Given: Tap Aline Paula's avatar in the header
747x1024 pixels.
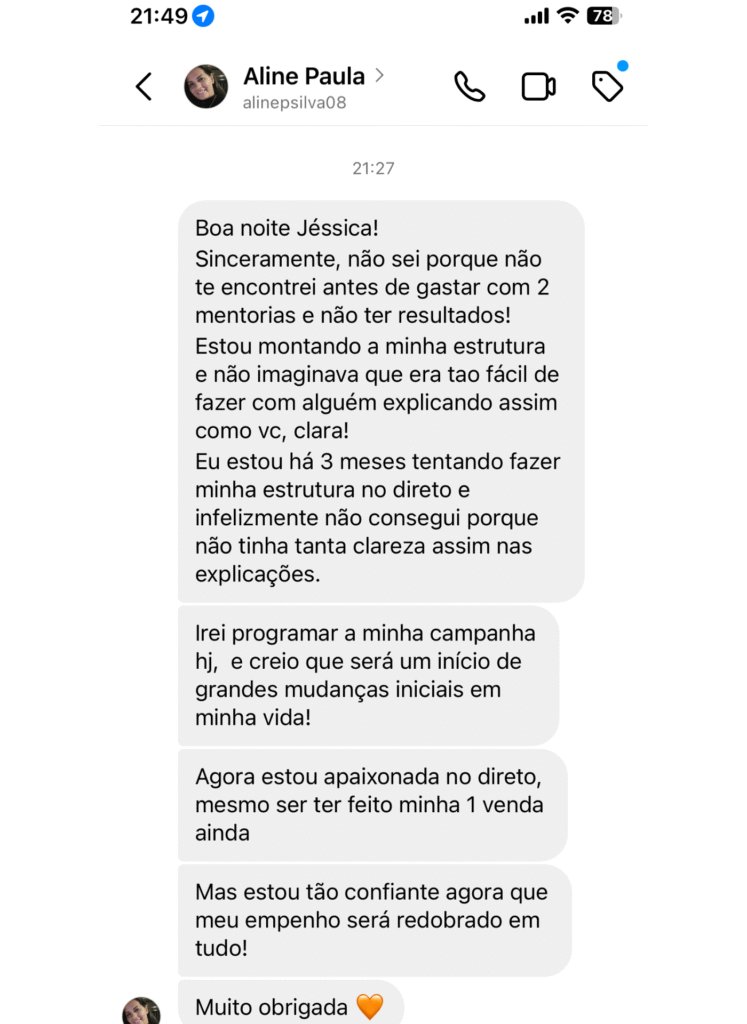Looking at the screenshot, I should [x=206, y=87].
